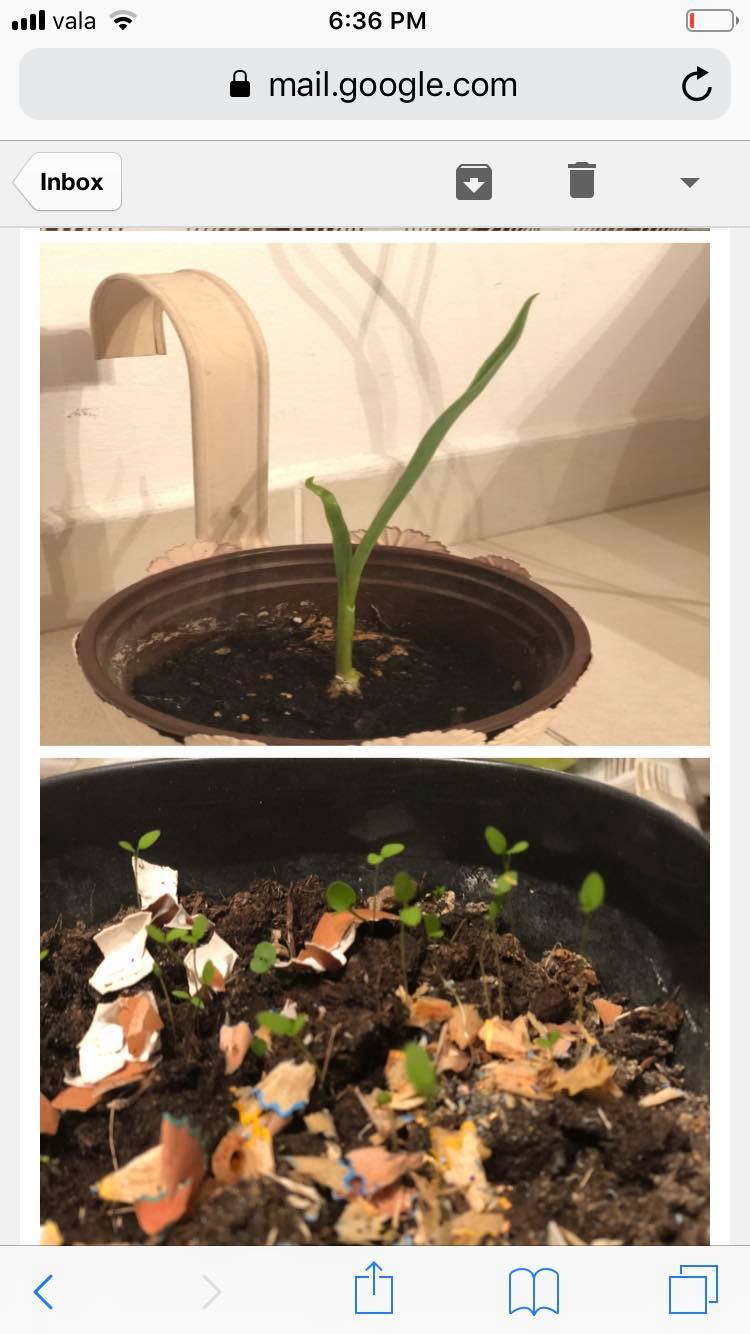This screenshot has height=1334, width=750.
Task: Show all open Safari tabs
Action: 693,1290
